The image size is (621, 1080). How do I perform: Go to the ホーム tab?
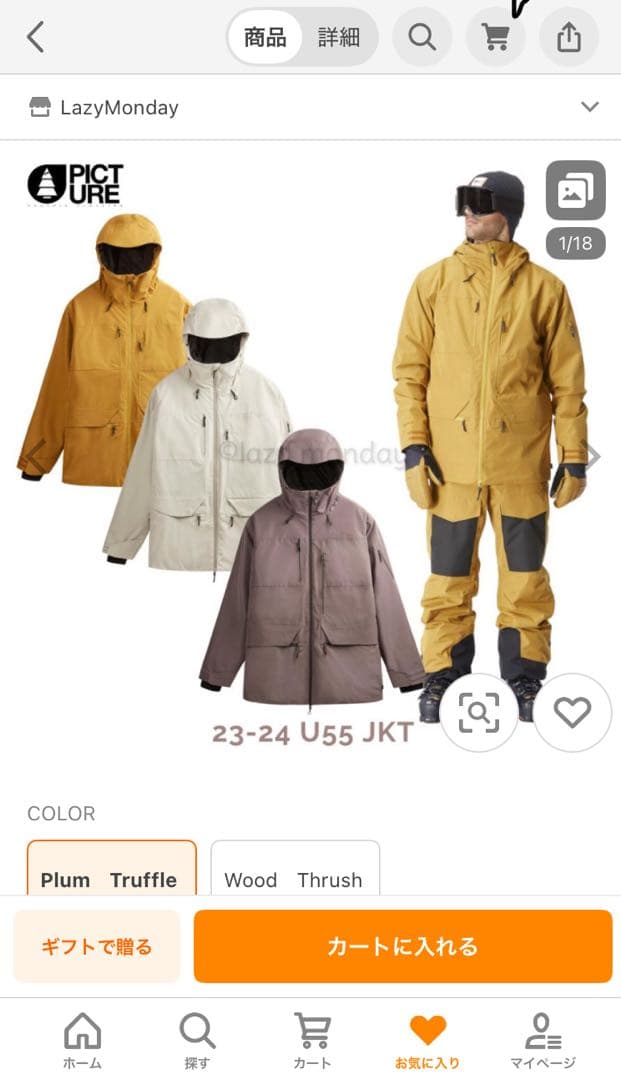pyautogui.click(x=82, y=1040)
